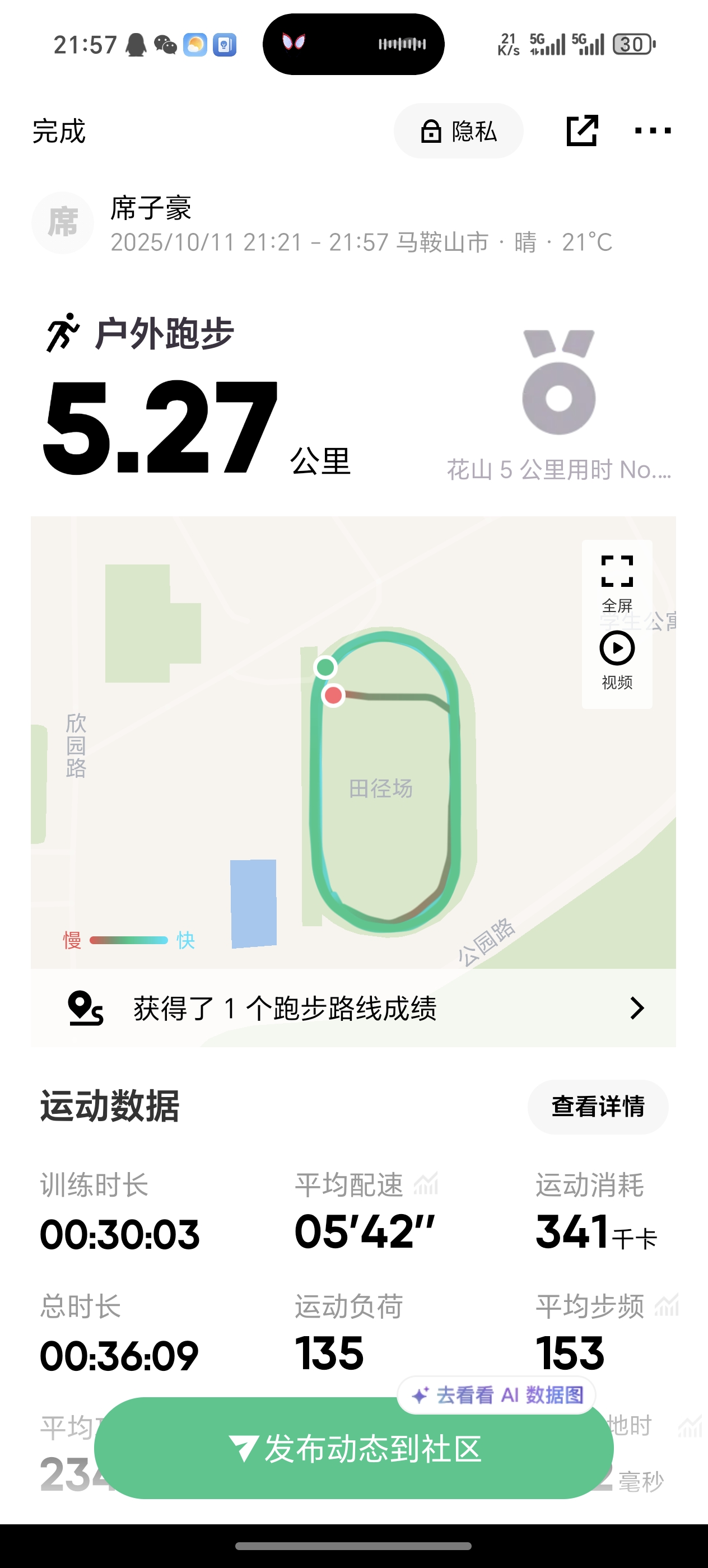Open the 平均步频 chart icon
Image resolution: width=708 pixels, height=1568 pixels.
click(667, 1305)
